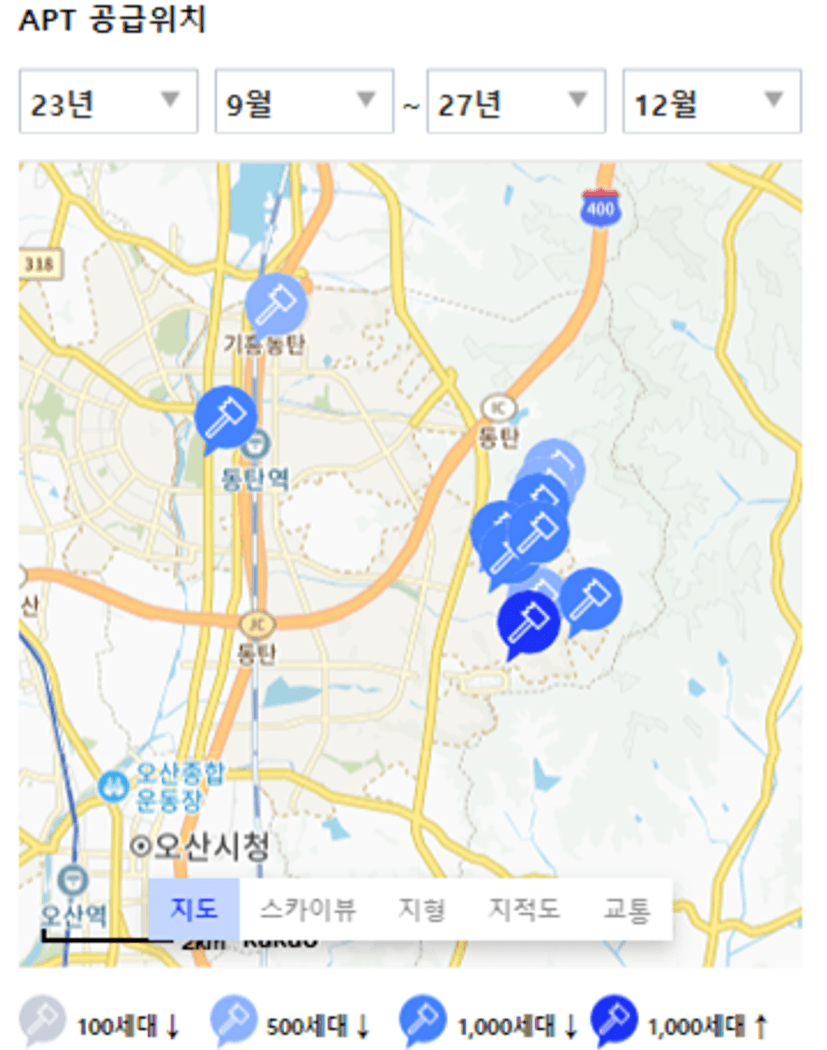Tap the dark blue 1,000세대↑ map marker
The width and height of the screenshot is (827, 1050).
click(528, 620)
